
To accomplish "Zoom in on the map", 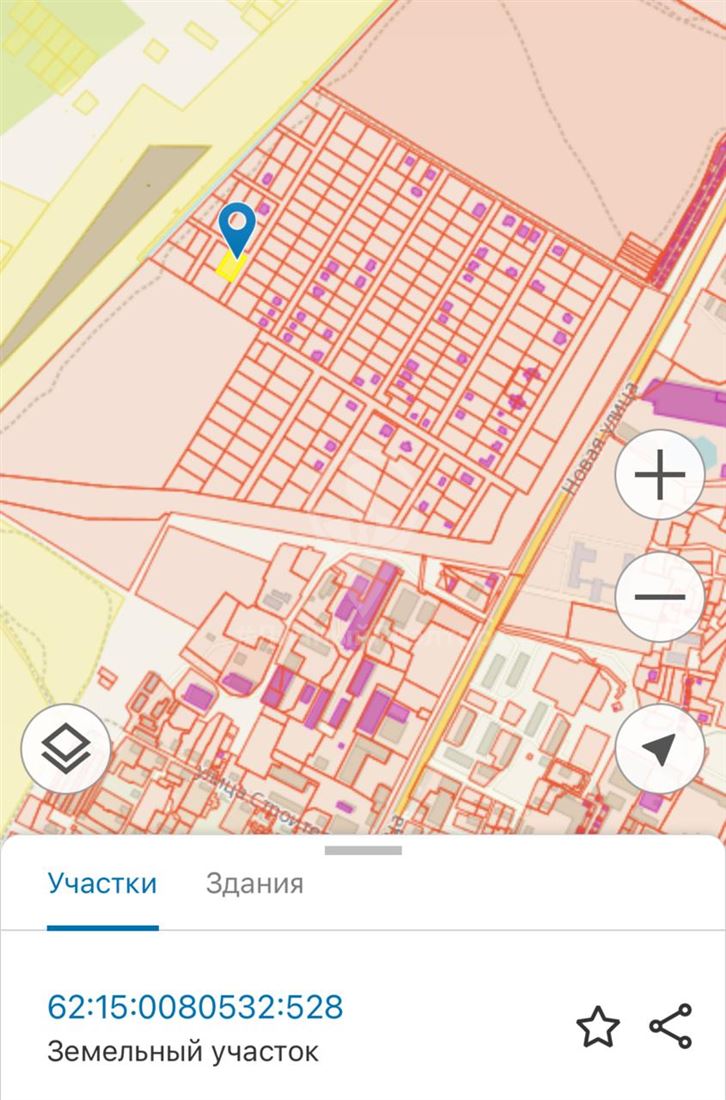I will pos(659,476).
